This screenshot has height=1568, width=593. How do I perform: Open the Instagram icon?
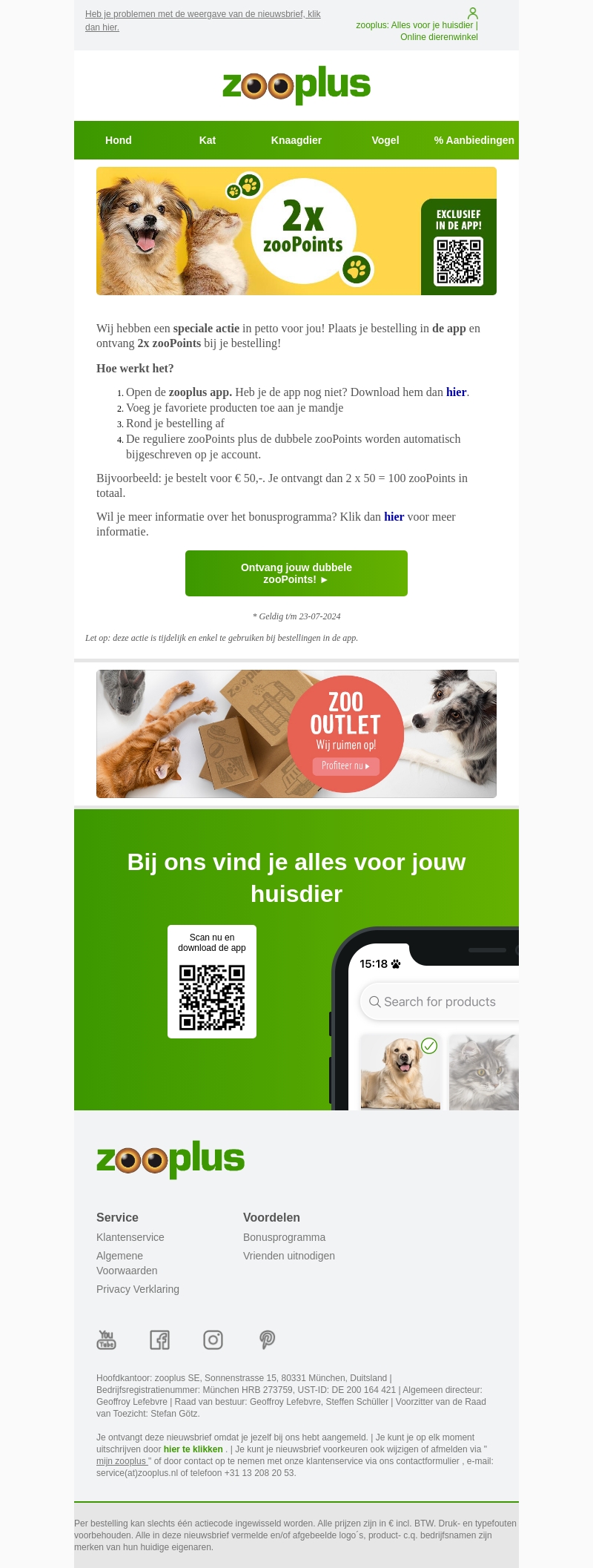[x=213, y=1340]
